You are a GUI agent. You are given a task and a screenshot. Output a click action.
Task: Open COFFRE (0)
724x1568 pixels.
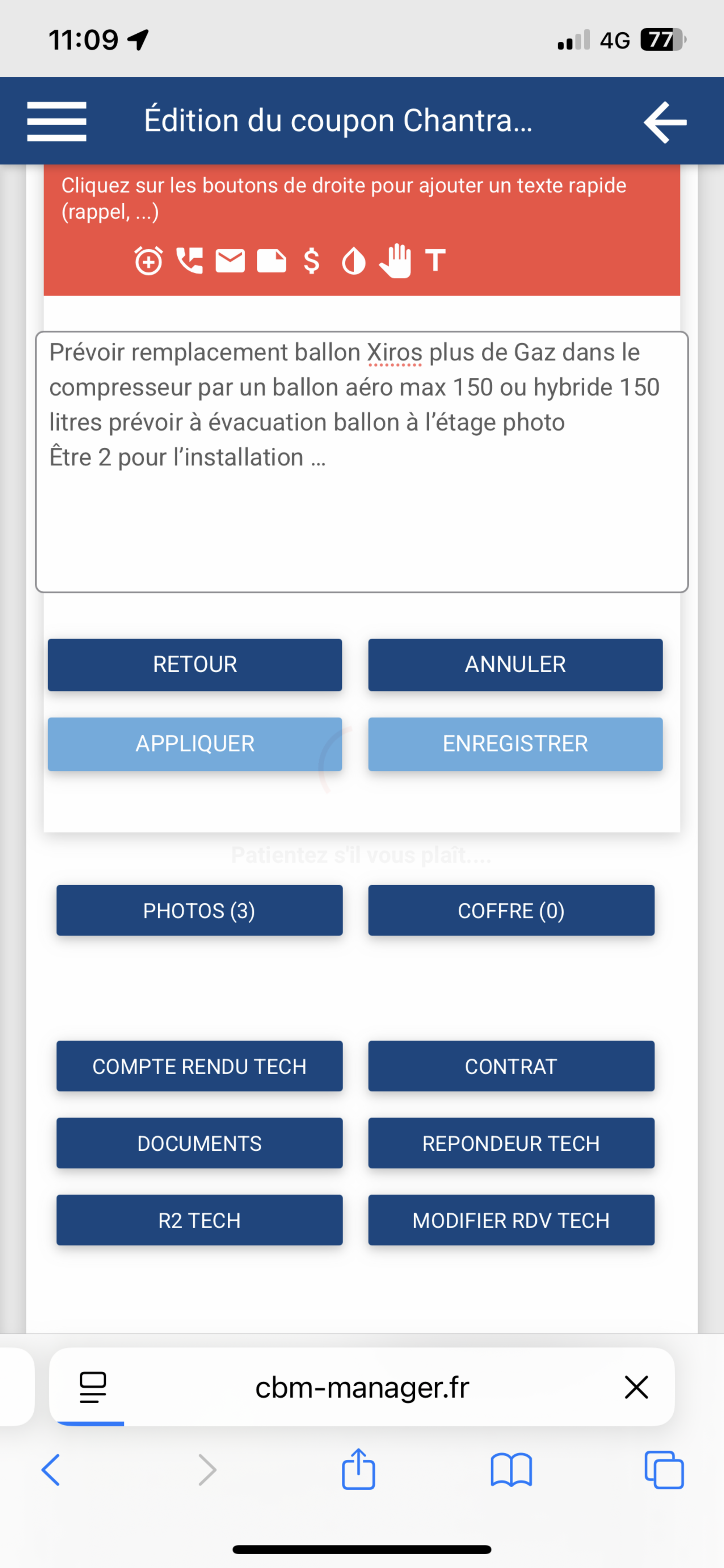[511, 910]
